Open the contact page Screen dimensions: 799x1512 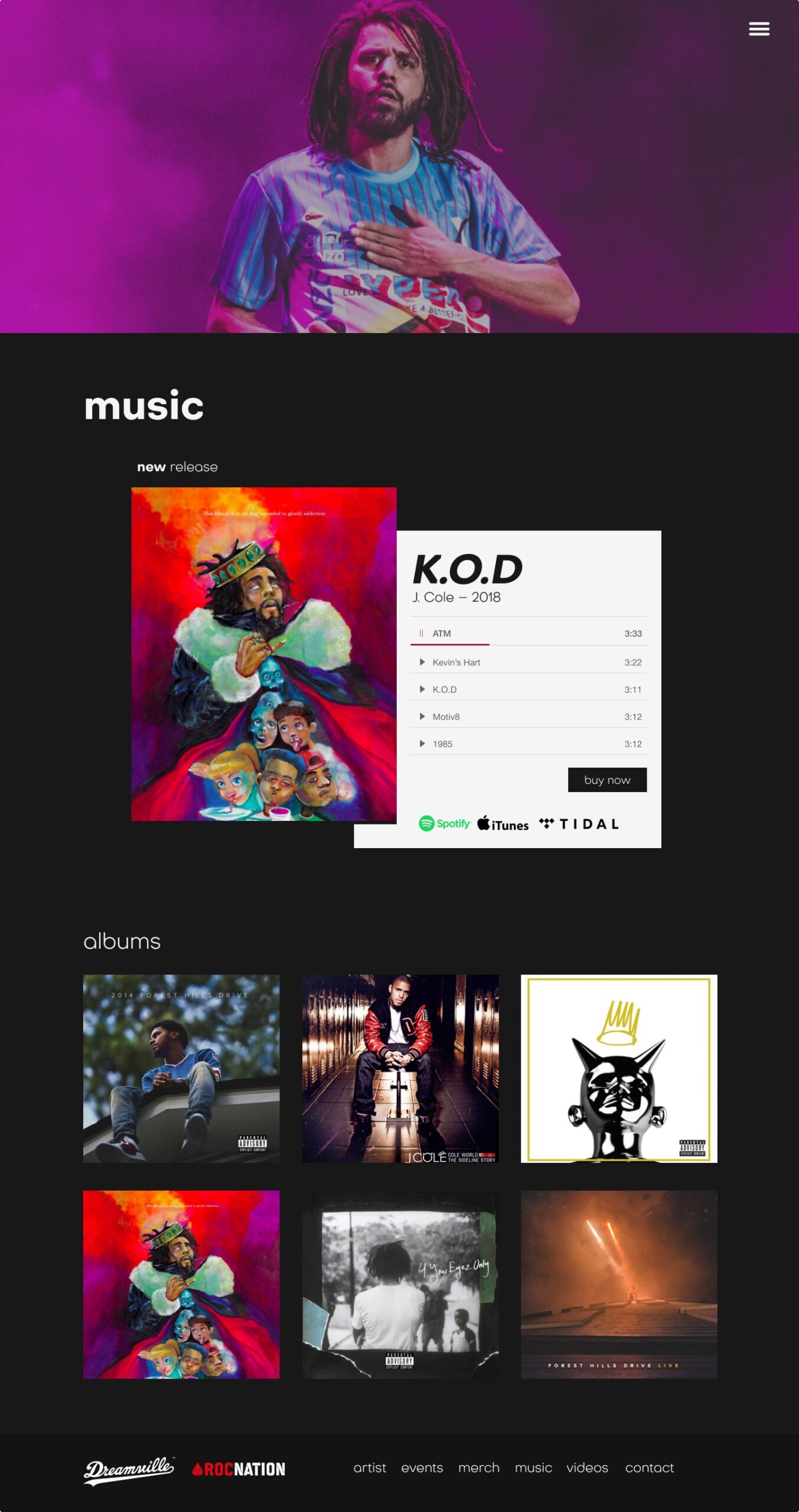point(650,1468)
